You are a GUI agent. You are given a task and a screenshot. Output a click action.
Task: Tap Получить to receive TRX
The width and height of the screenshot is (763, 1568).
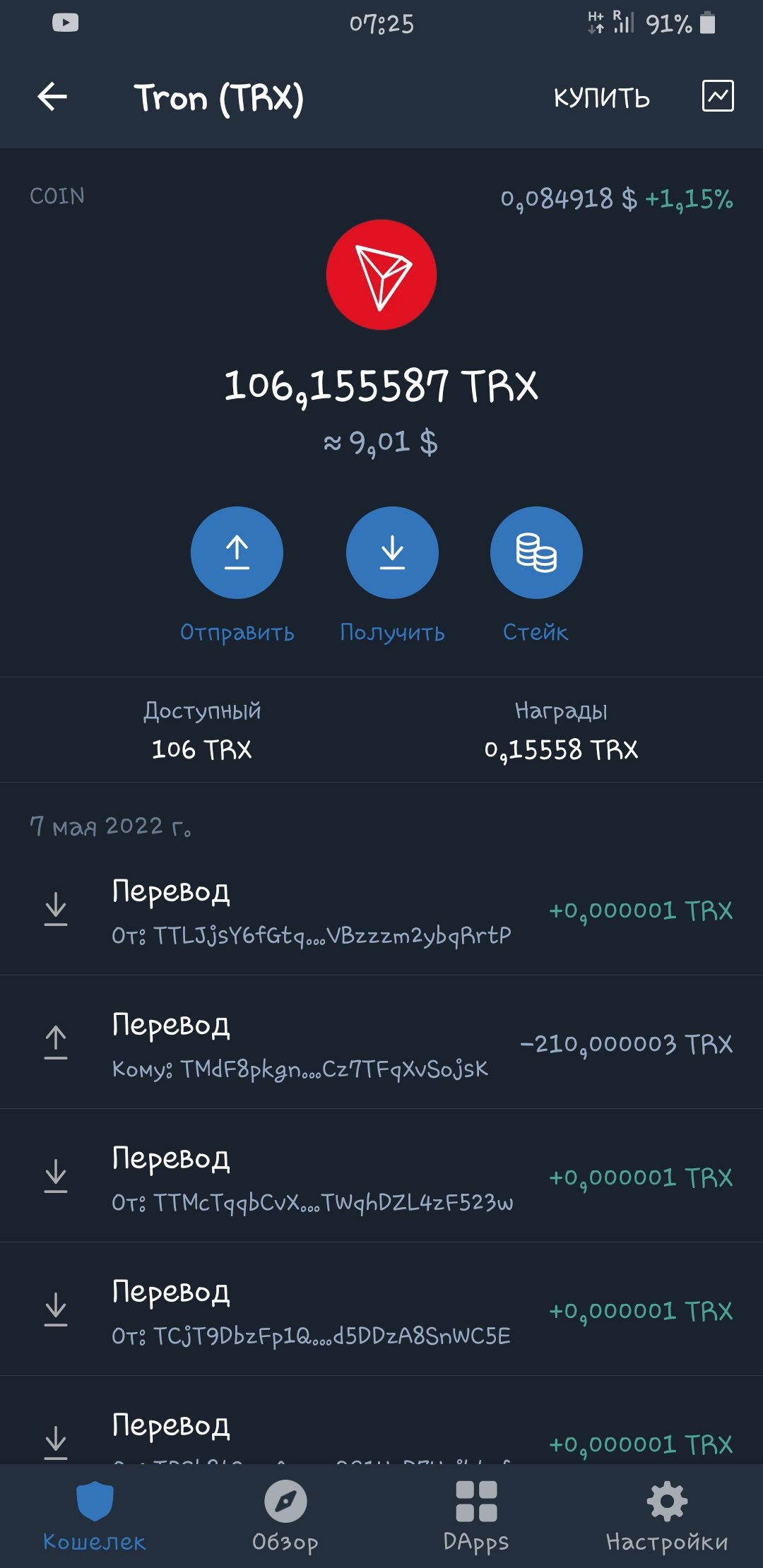coord(392,553)
